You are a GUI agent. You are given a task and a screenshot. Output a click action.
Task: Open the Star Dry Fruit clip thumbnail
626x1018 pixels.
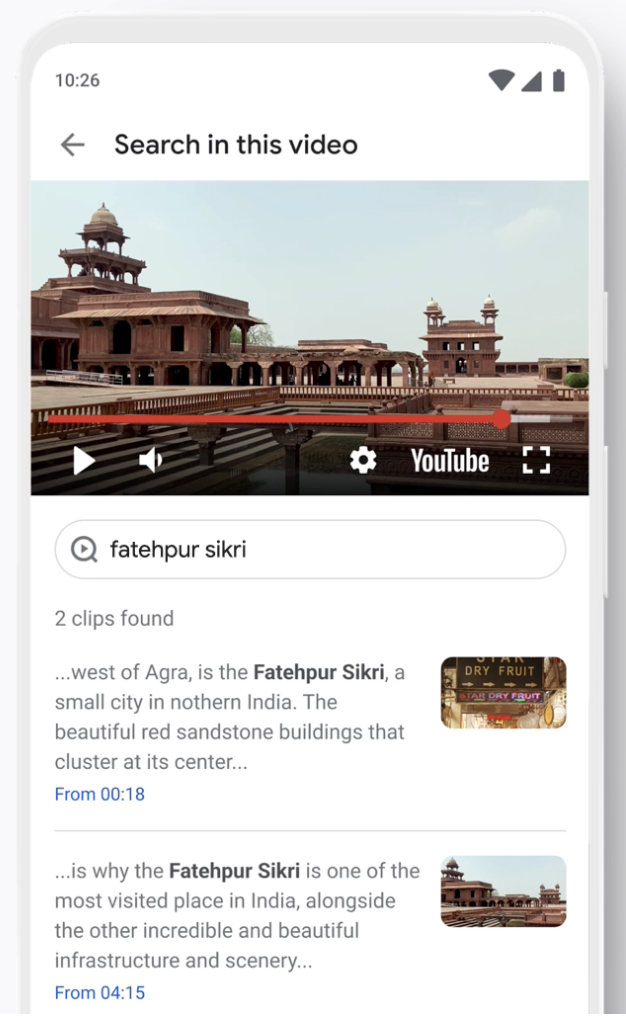pos(503,692)
